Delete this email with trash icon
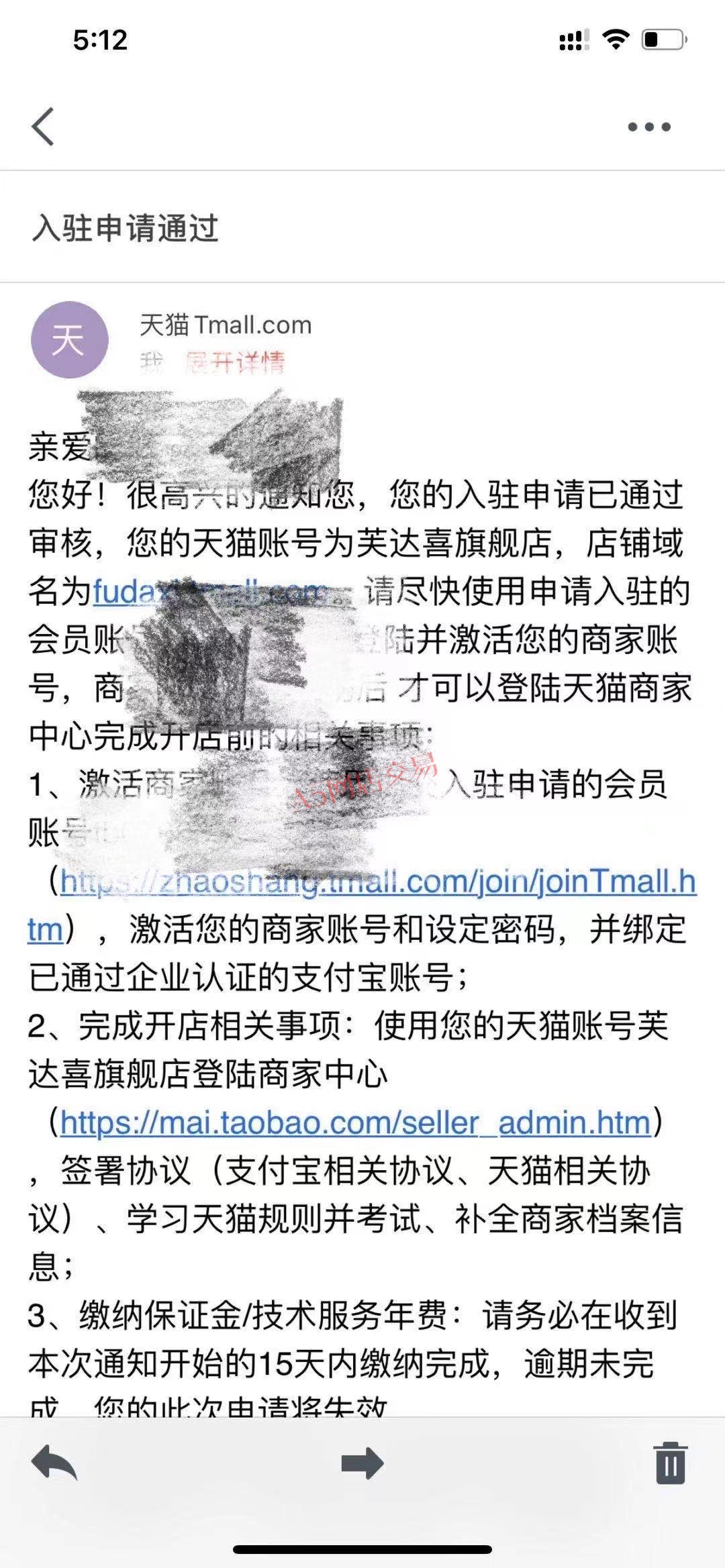 pos(670,1463)
